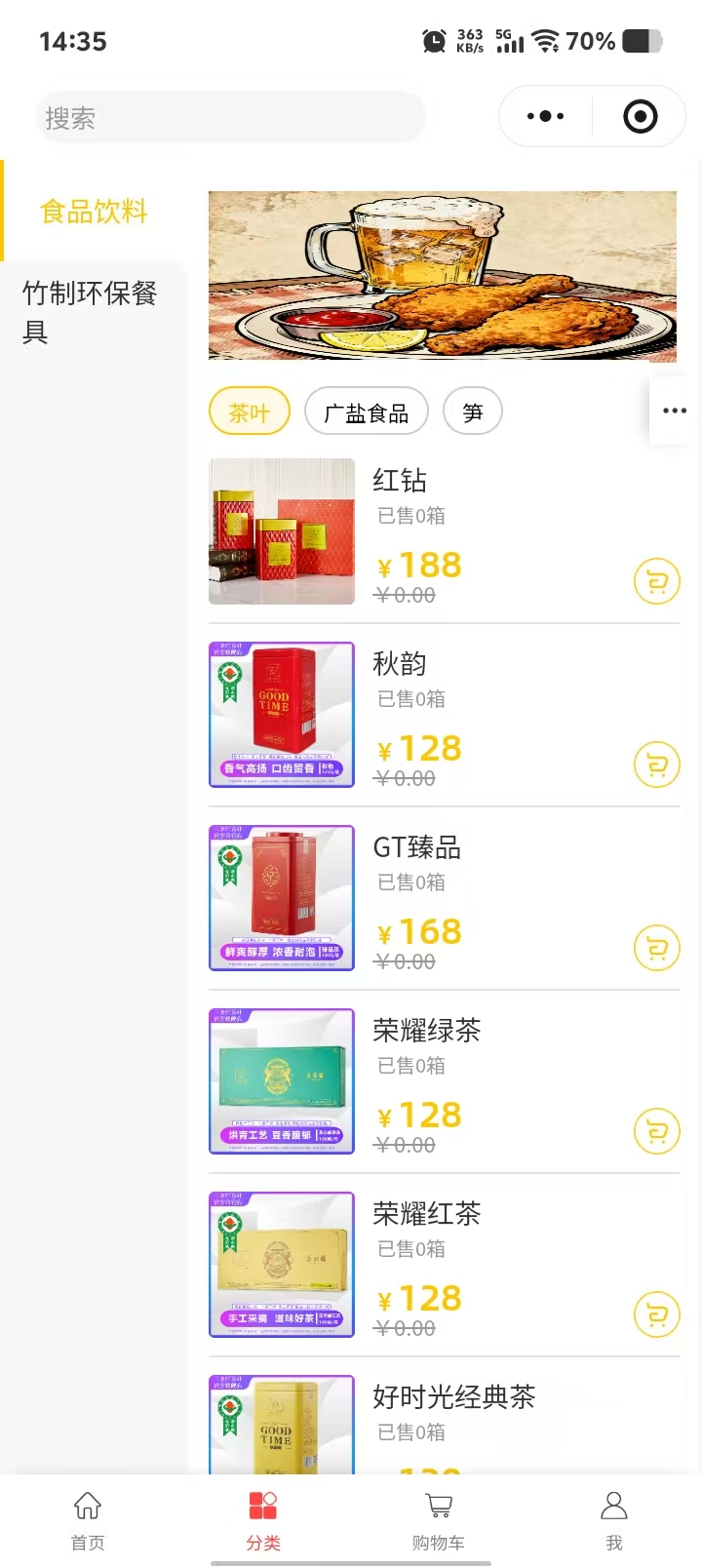702x1568 pixels.
Task: Add 荣耀红茶 to the cart
Action: 656,1315
